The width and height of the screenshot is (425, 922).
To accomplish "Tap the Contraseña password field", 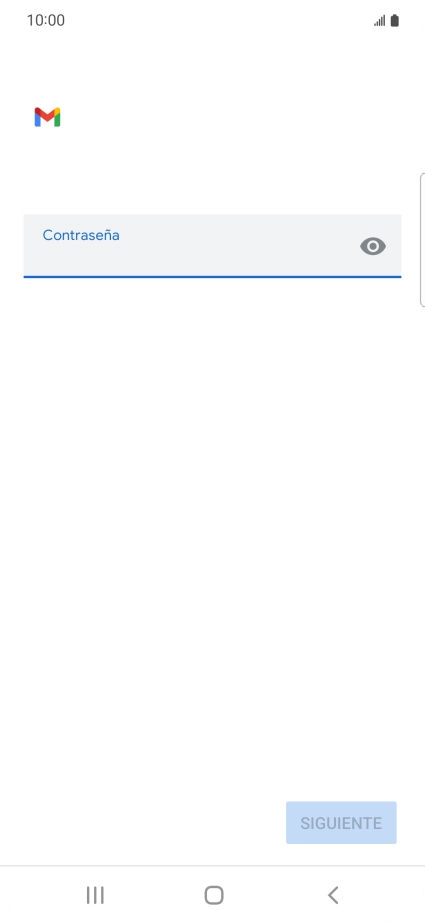I will tap(212, 246).
